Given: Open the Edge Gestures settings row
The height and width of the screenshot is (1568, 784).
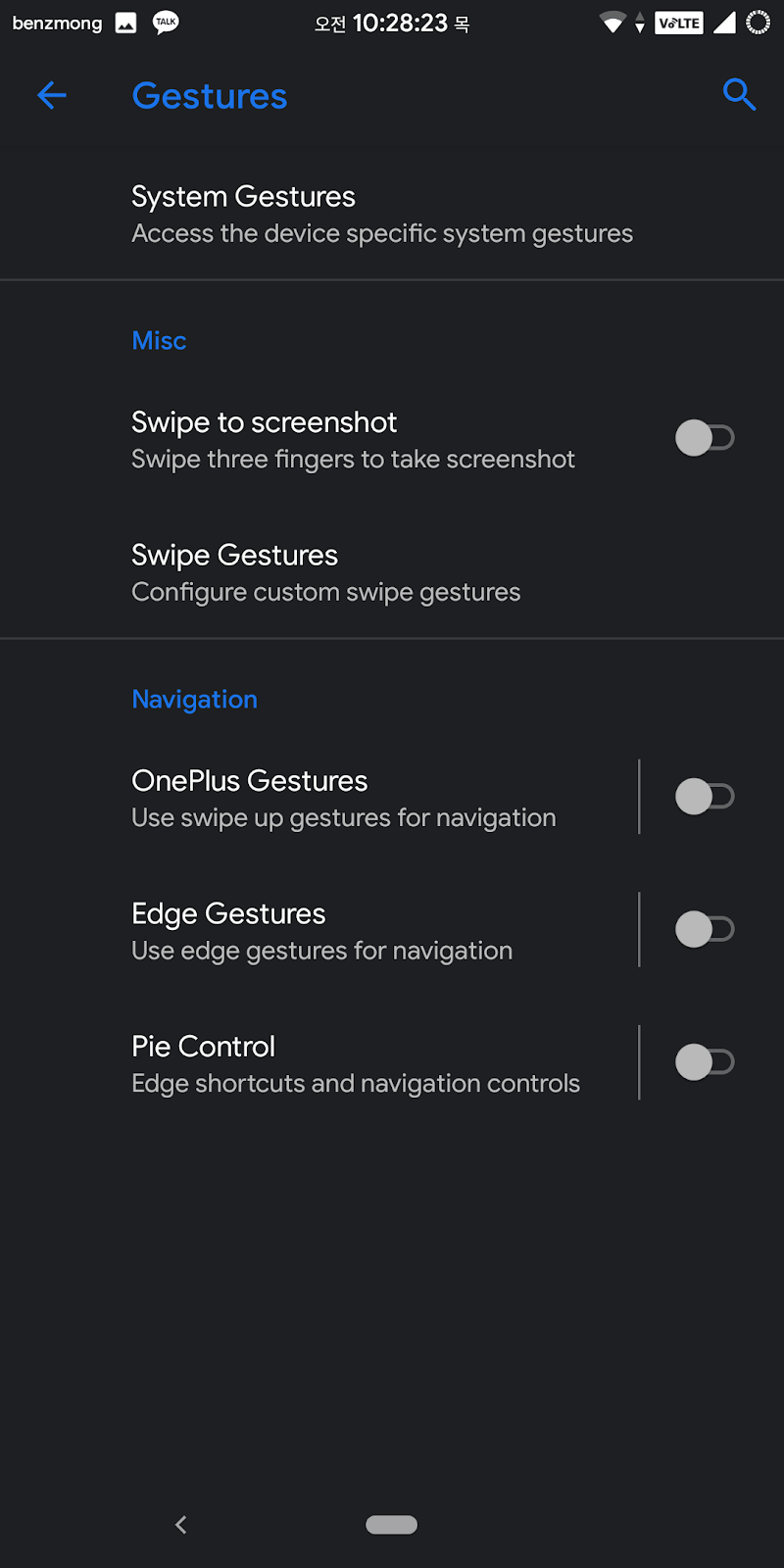Looking at the screenshot, I should [x=318, y=930].
